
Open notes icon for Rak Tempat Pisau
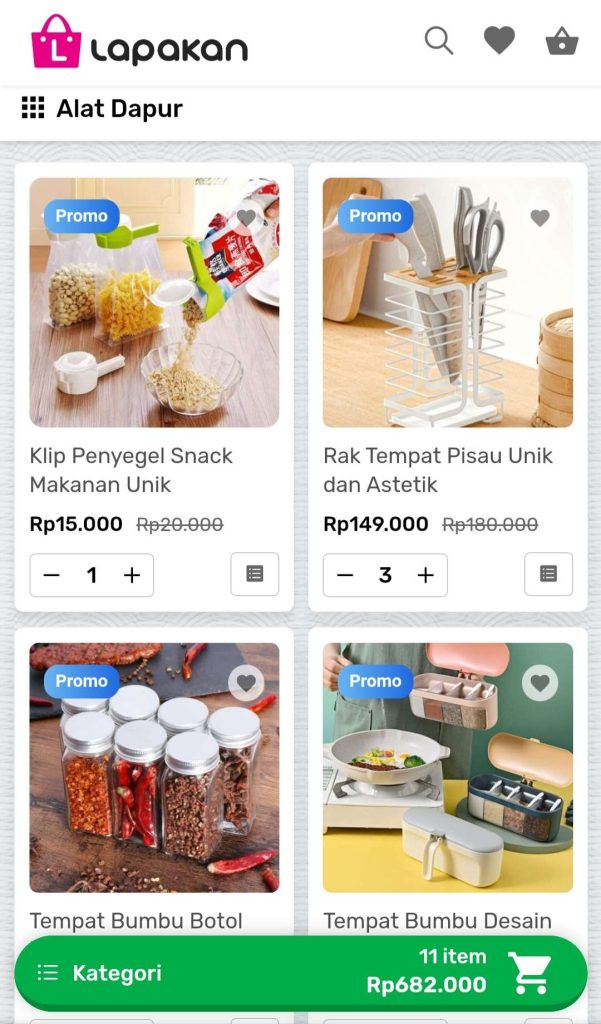(x=549, y=574)
